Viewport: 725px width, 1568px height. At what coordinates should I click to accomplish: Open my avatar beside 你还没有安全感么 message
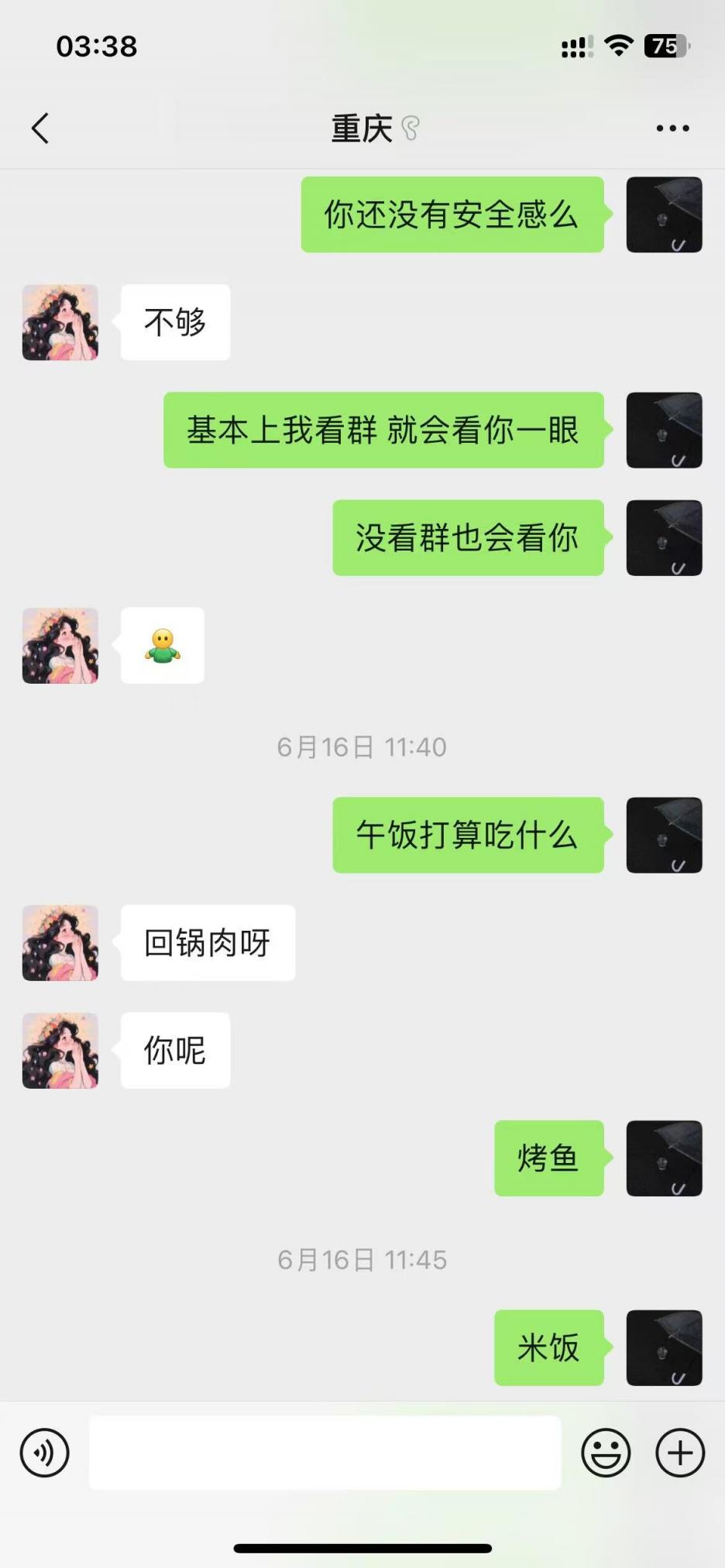tap(664, 214)
